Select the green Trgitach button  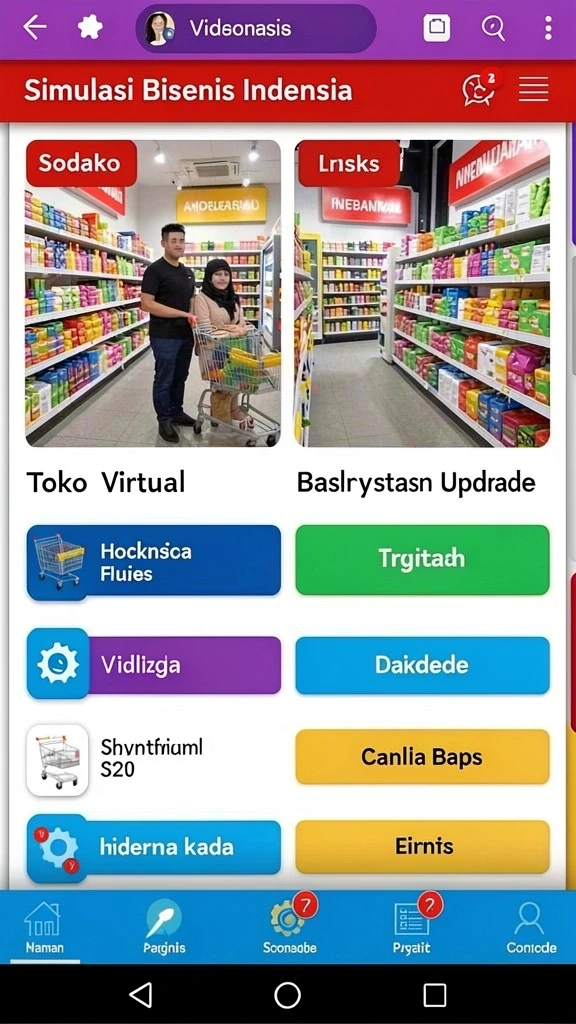click(x=423, y=560)
